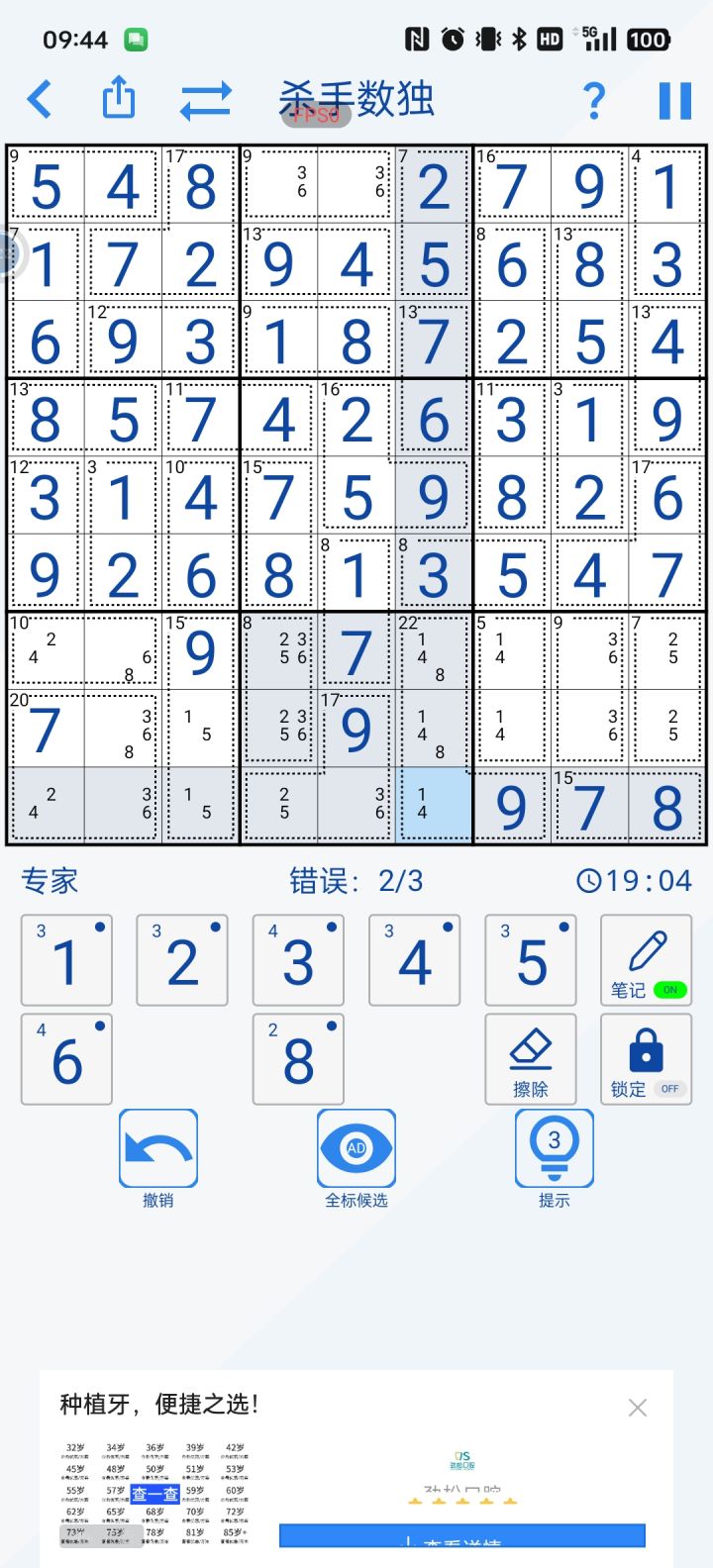Select number 4 on the keypad
The height and width of the screenshot is (1568, 713).
point(414,960)
